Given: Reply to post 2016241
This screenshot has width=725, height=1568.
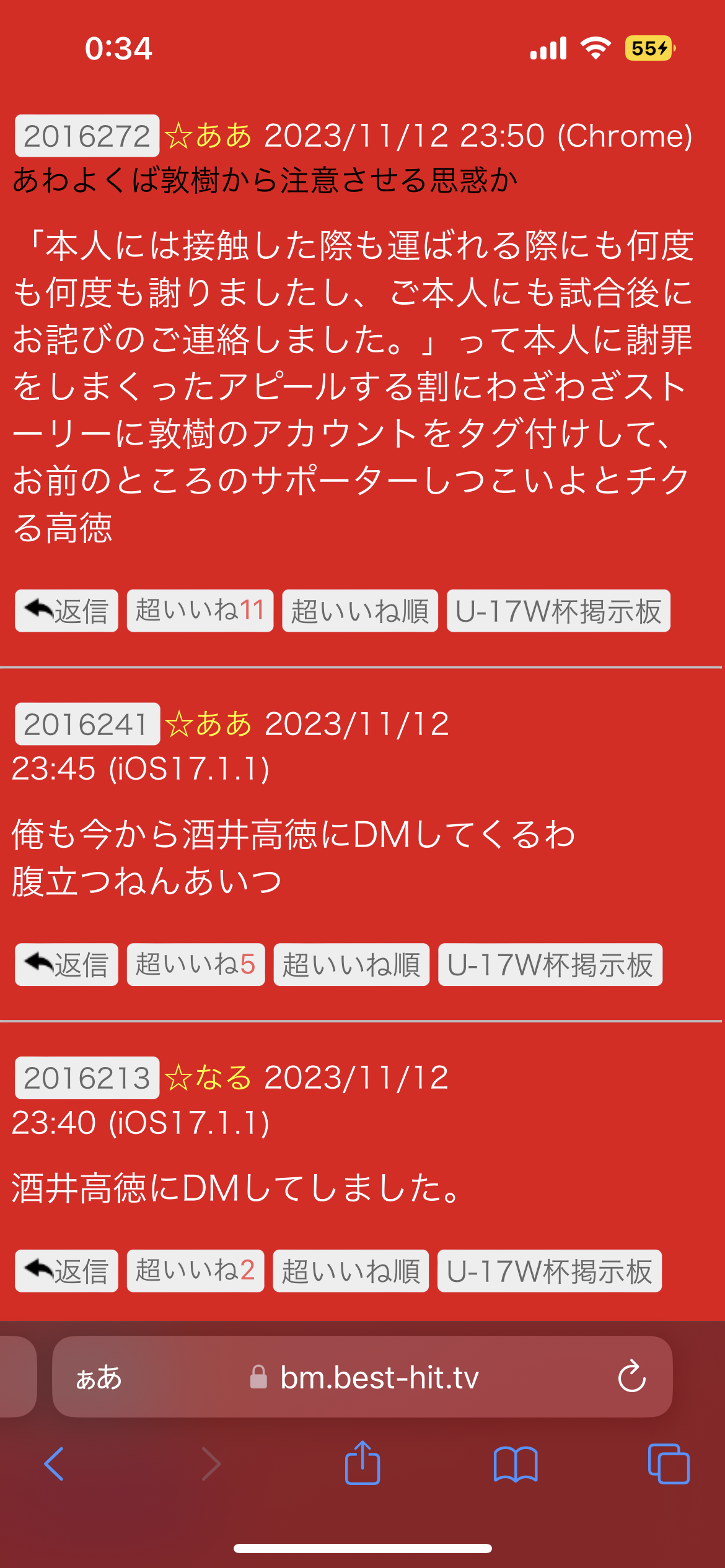Looking at the screenshot, I should coord(66,964).
